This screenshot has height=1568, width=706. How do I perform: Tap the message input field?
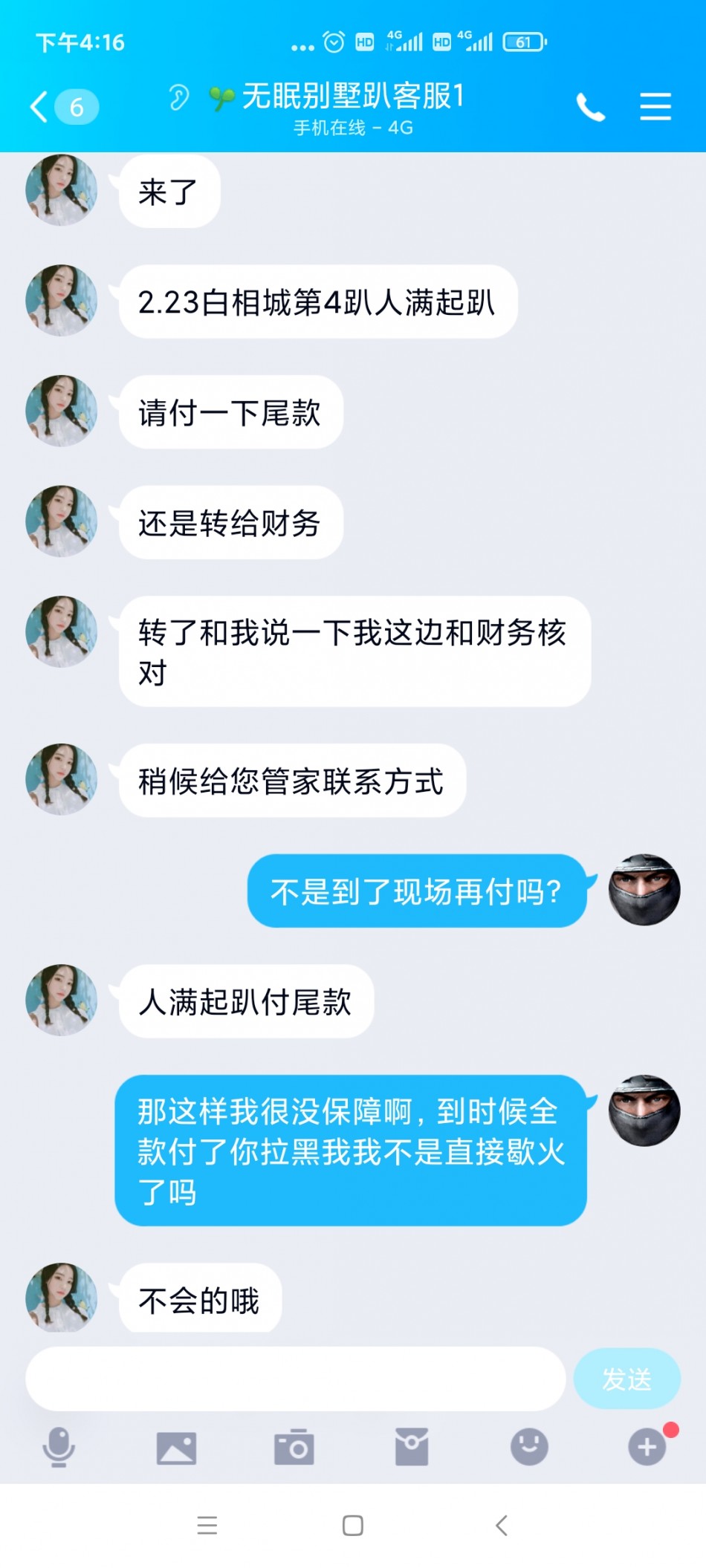pos(295,1379)
